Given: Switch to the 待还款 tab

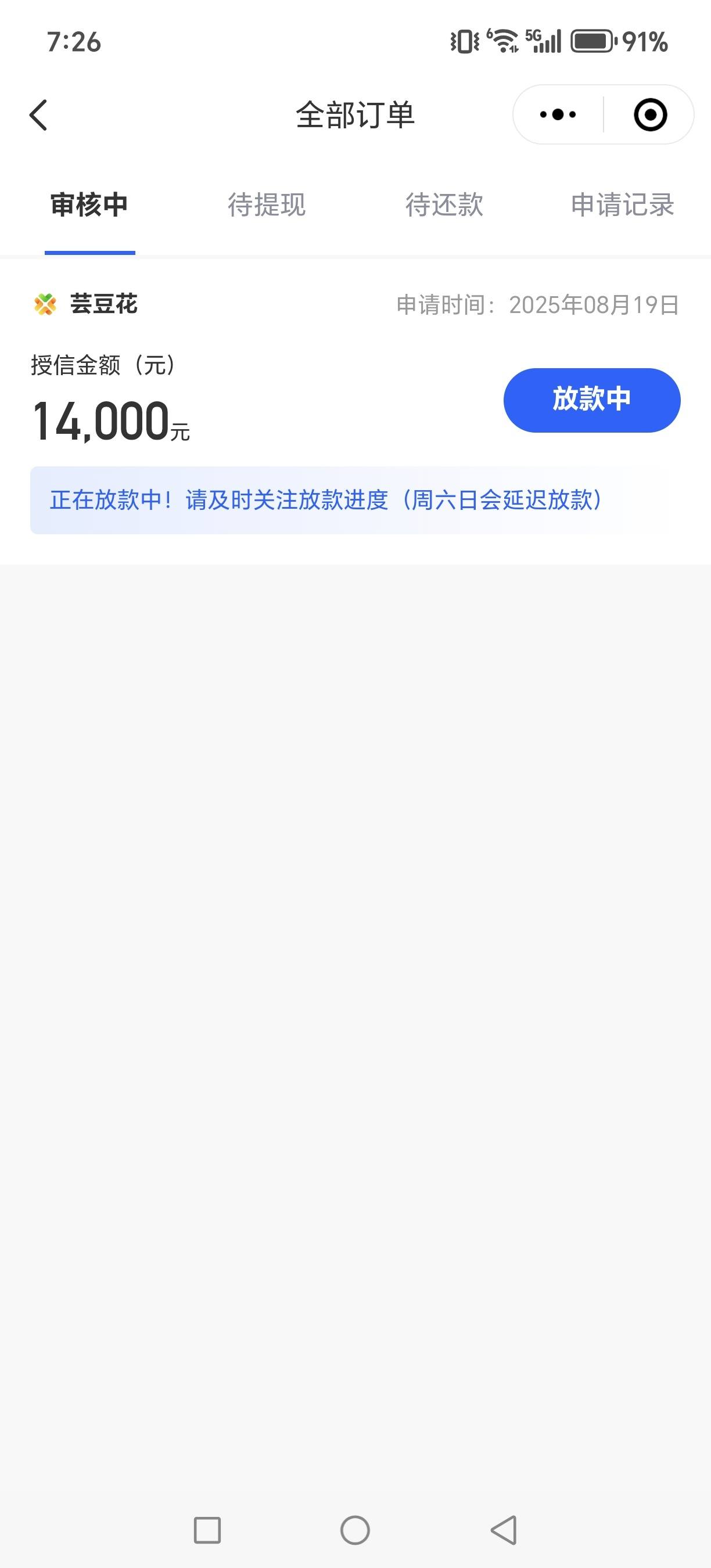Looking at the screenshot, I should pyautogui.click(x=444, y=205).
